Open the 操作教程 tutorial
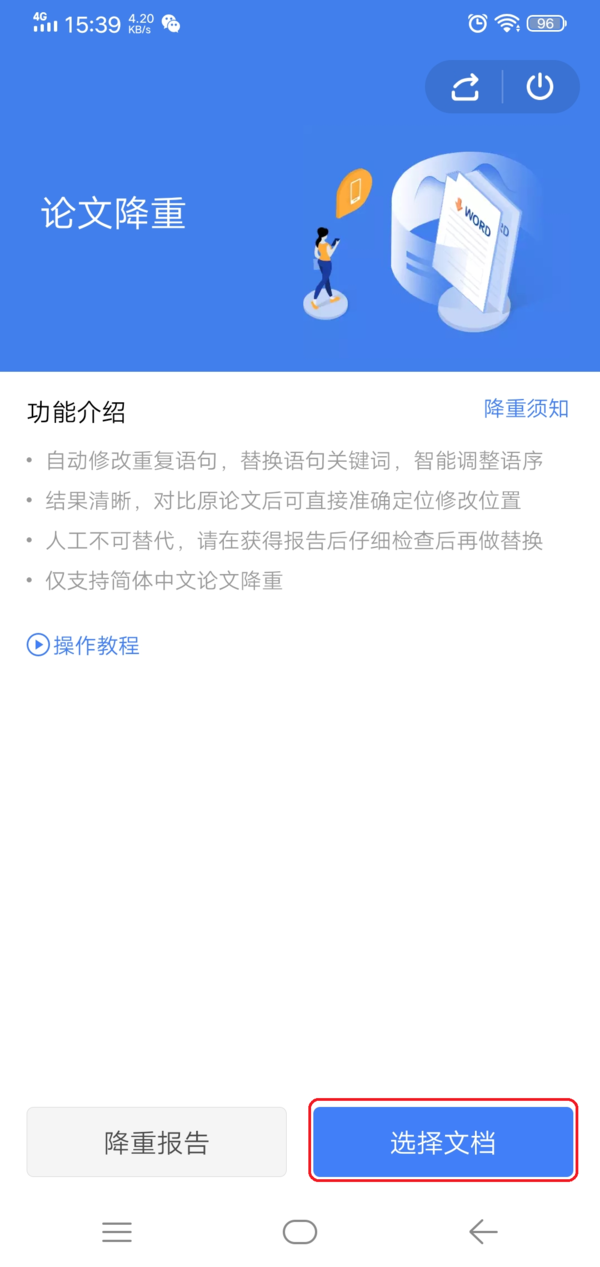The image size is (600, 1267). pyautogui.click(x=84, y=645)
